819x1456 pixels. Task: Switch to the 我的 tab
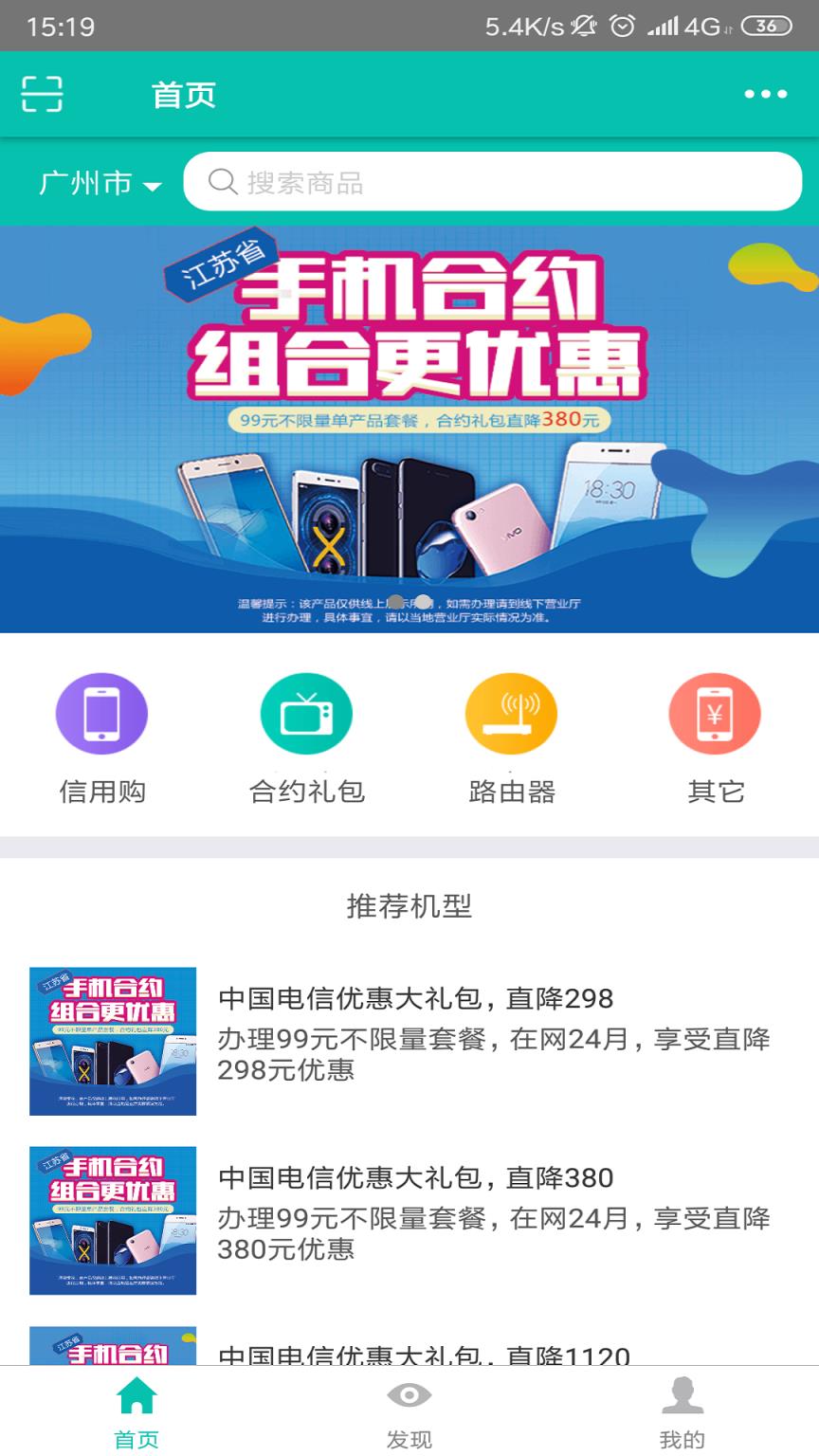pyautogui.click(x=682, y=1412)
